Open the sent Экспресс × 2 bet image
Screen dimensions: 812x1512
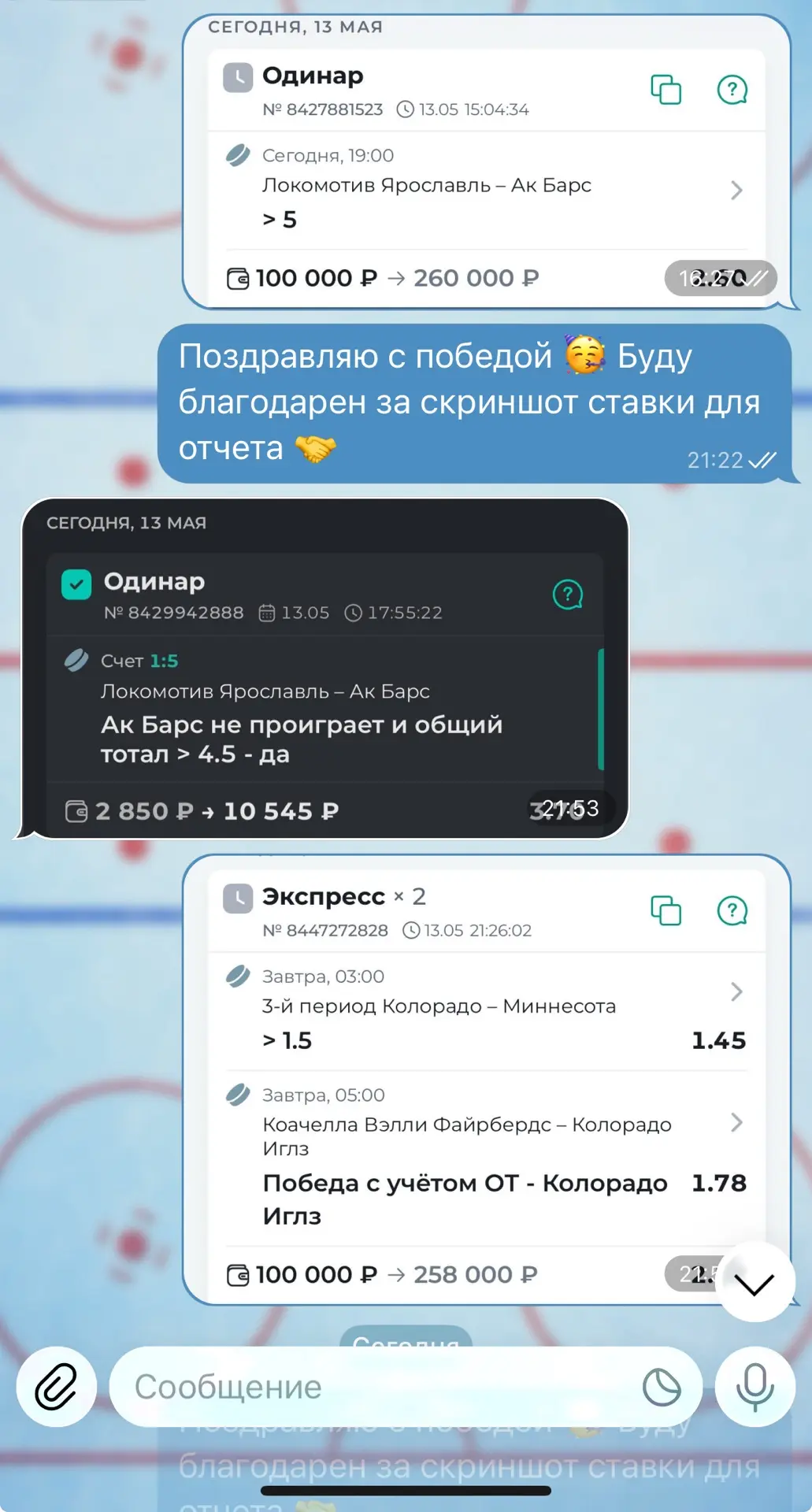click(x=487, y=1079)
